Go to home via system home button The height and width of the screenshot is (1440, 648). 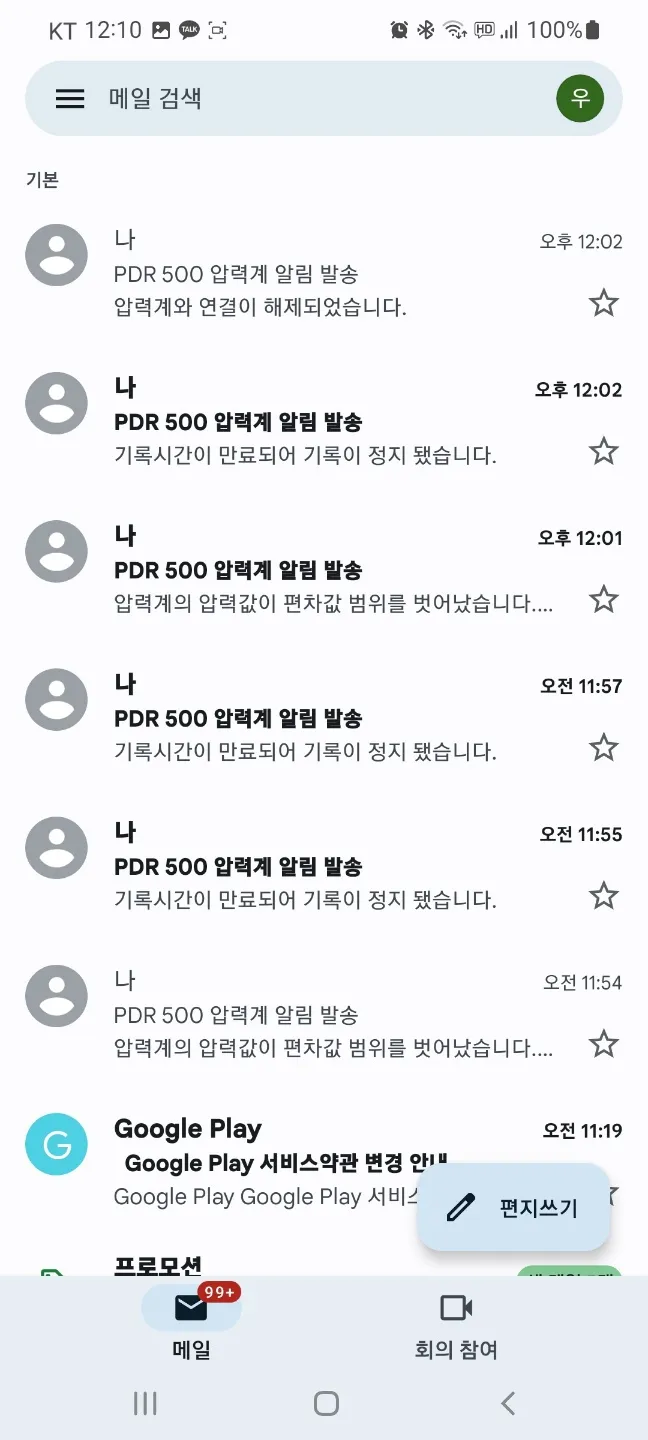326,1403
